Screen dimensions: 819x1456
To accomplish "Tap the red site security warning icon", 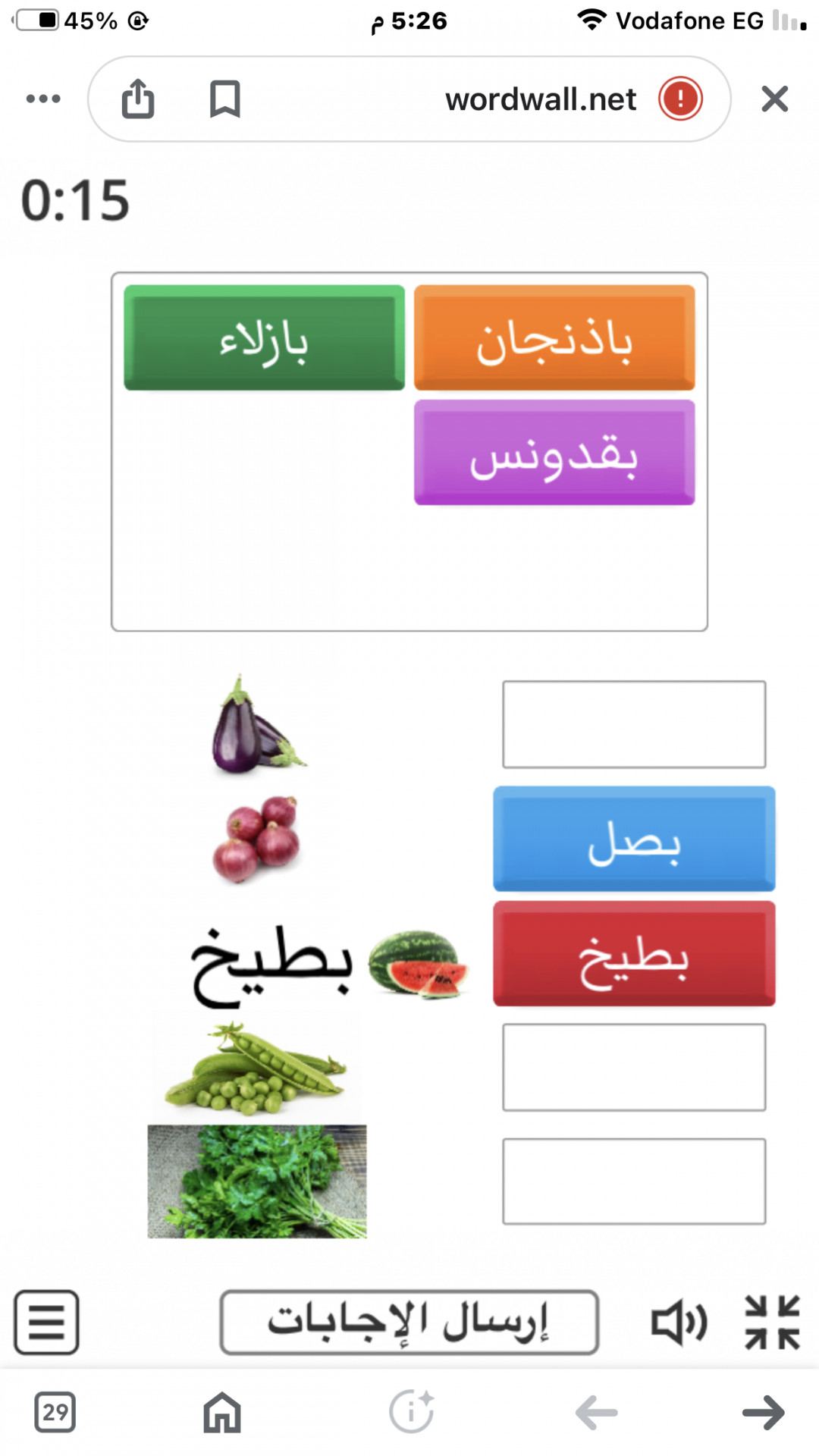I will pos(680,99).
